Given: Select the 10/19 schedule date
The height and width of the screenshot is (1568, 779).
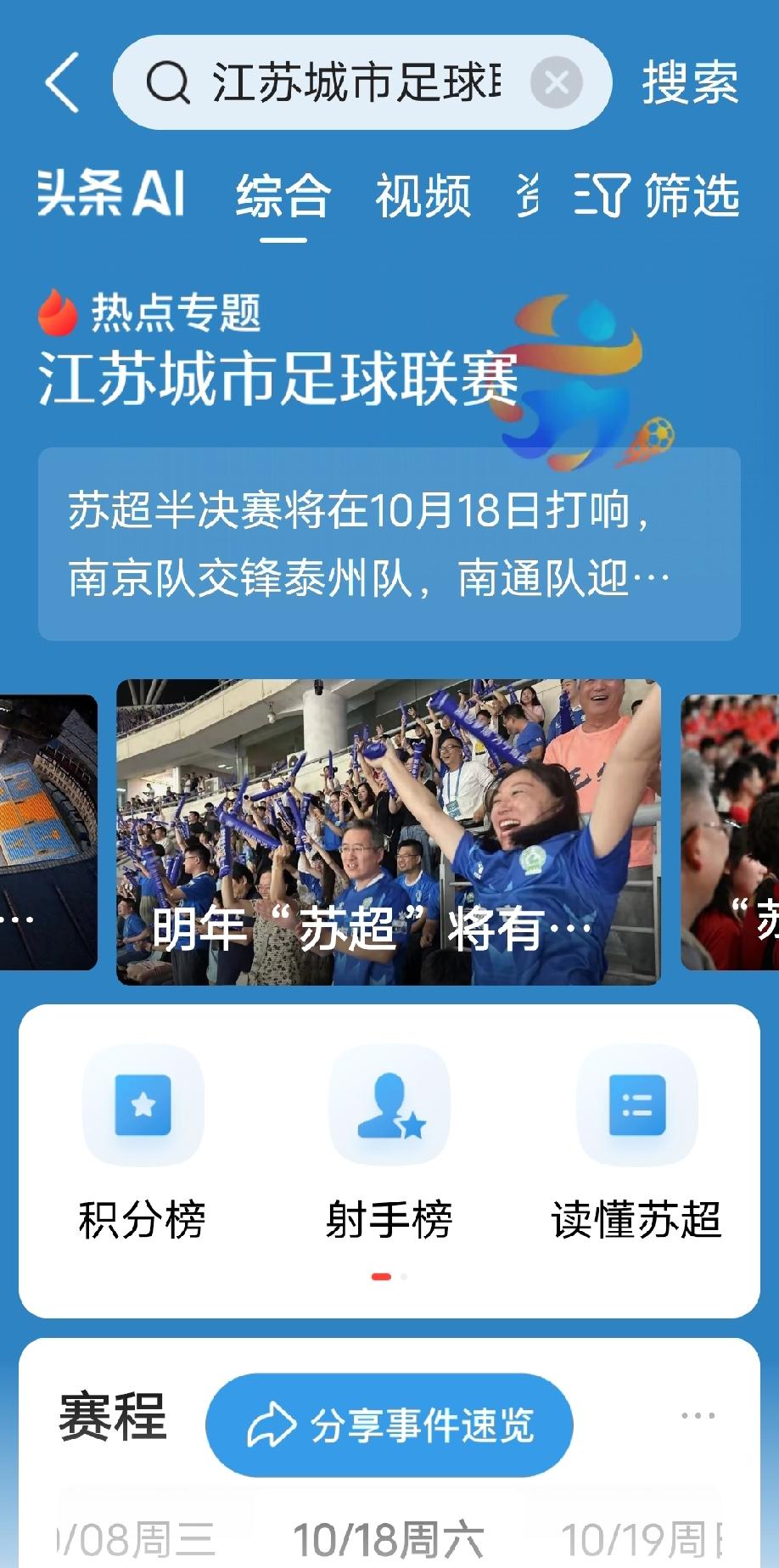Looking at the screenshot, I should point(641,1539).
